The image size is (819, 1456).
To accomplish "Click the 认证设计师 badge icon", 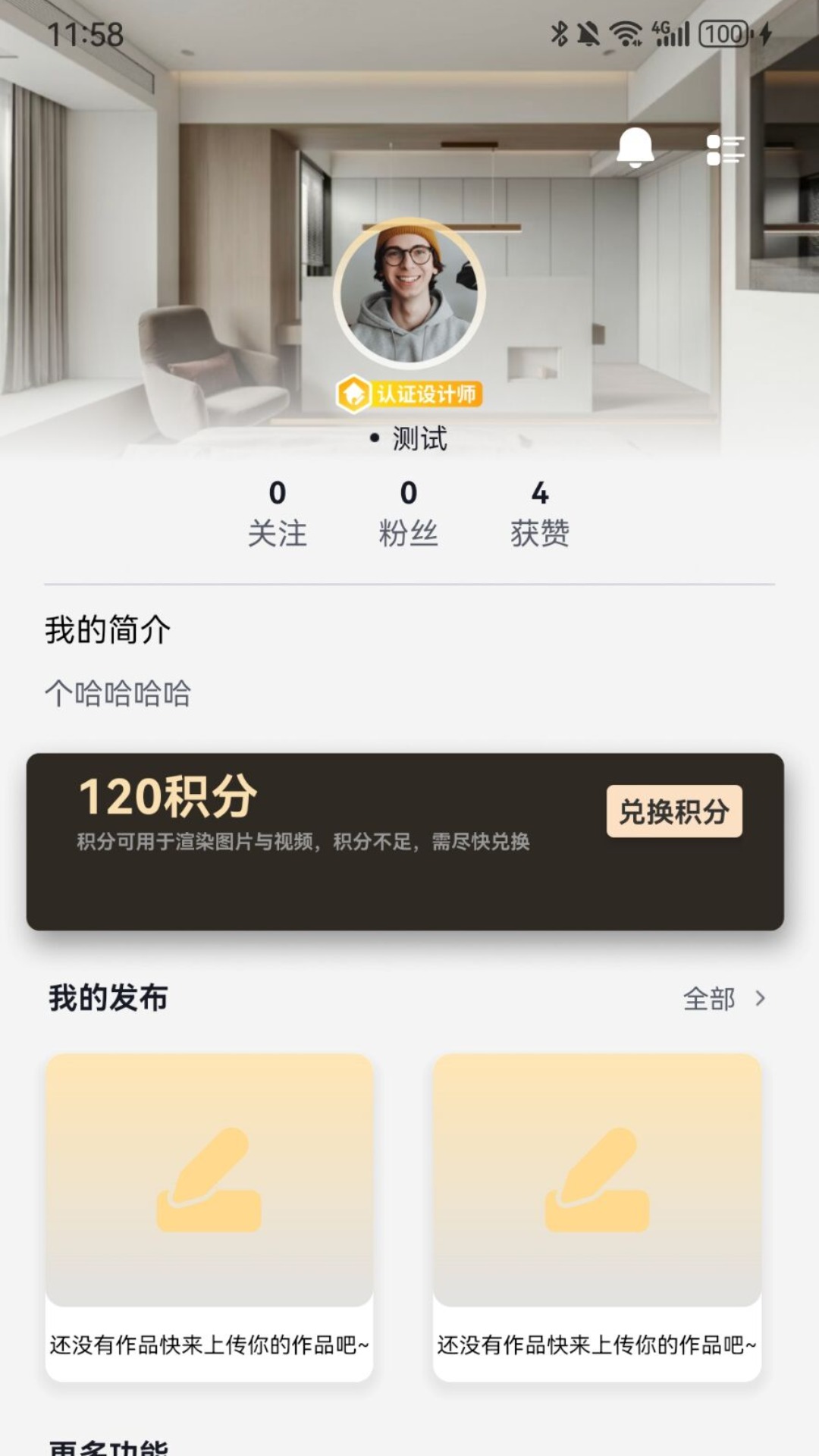I will coord(354,394).
